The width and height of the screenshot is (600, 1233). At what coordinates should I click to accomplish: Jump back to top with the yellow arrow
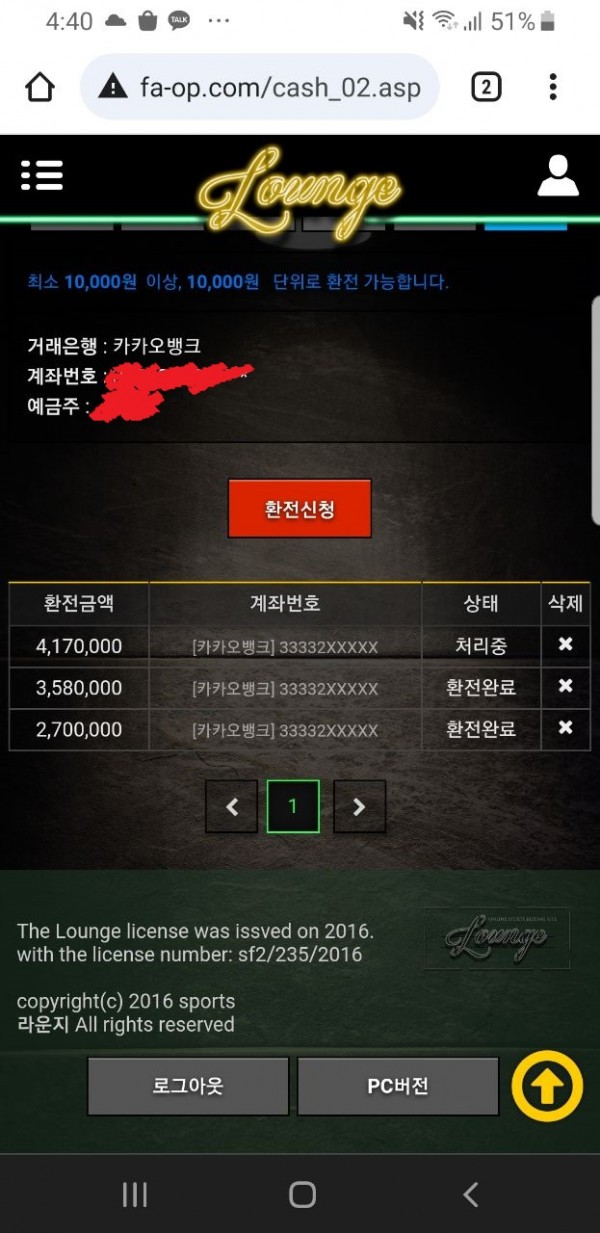[547, 1086]
